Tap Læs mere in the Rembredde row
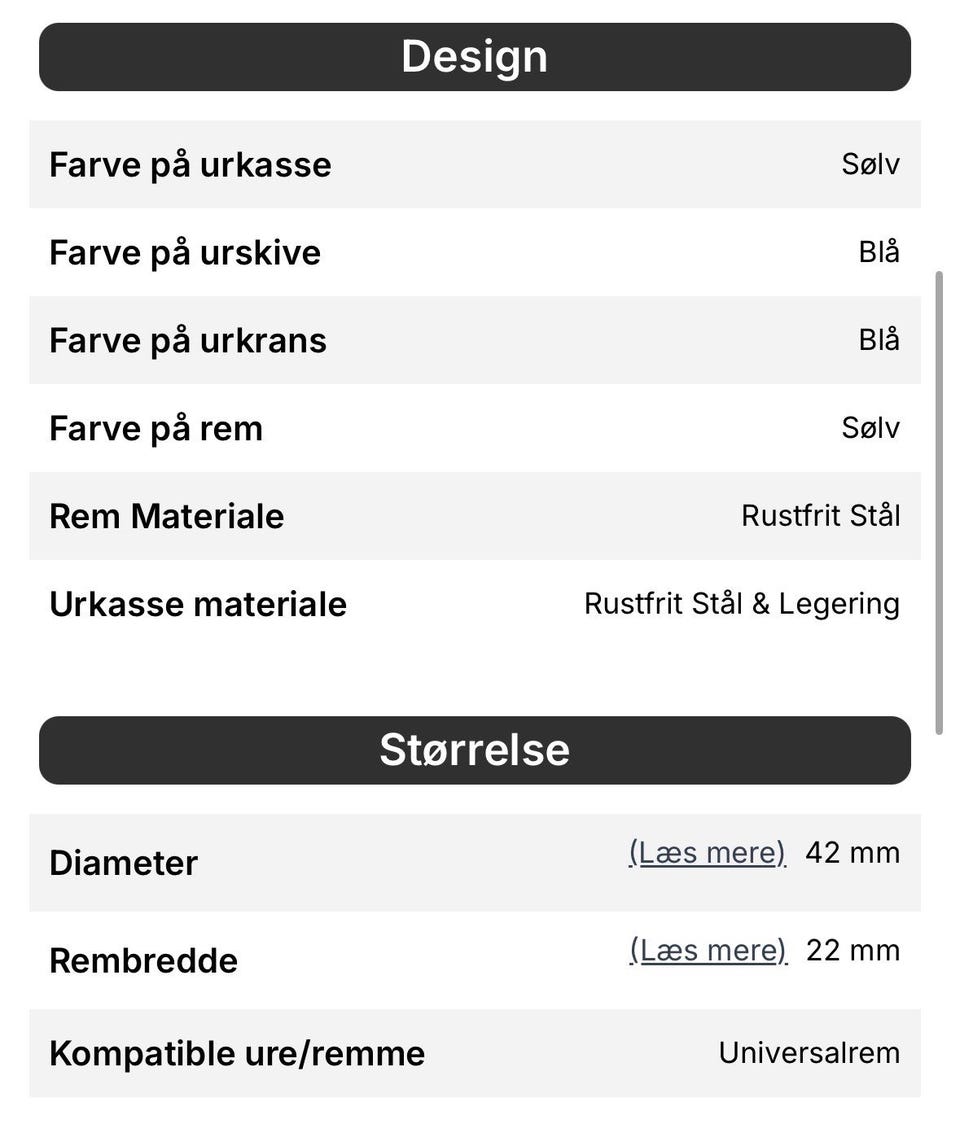This screenshot has width=960, height=1124. coord(708,950)
